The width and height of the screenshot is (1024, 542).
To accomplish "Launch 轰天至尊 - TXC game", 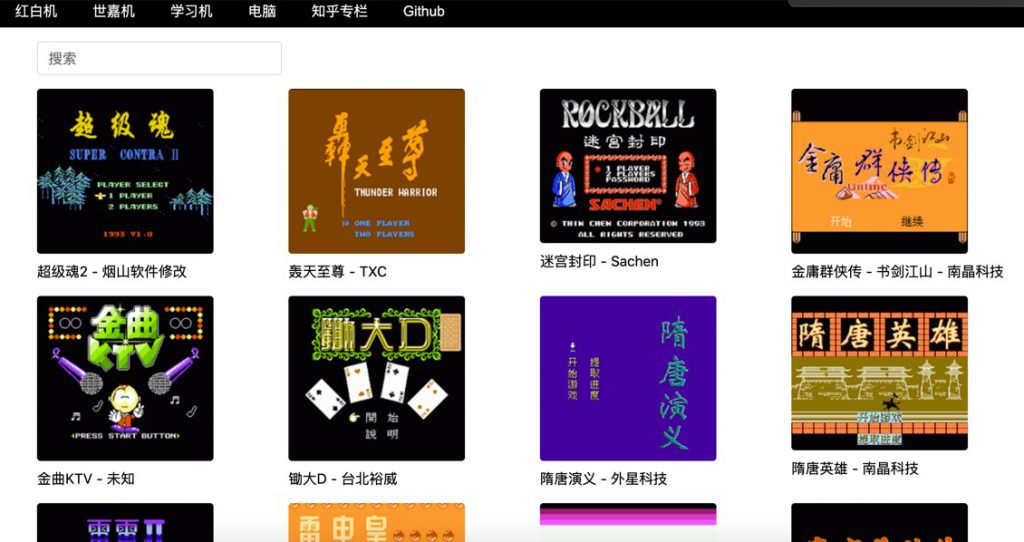I will [x=376, y=171].
